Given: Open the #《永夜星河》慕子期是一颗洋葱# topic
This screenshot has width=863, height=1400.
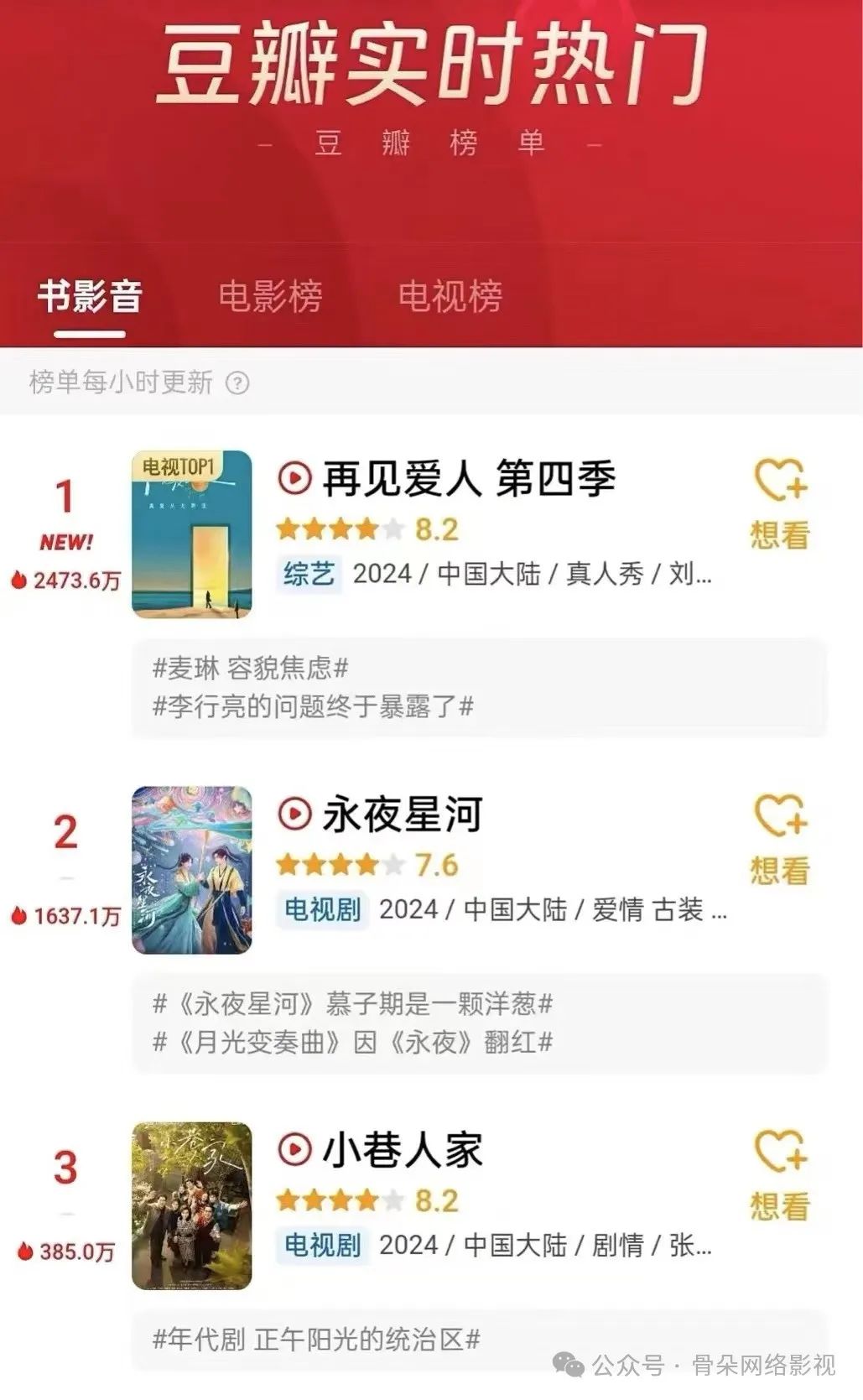Looking at the screenshot, I should click(x=352, y=1003).
